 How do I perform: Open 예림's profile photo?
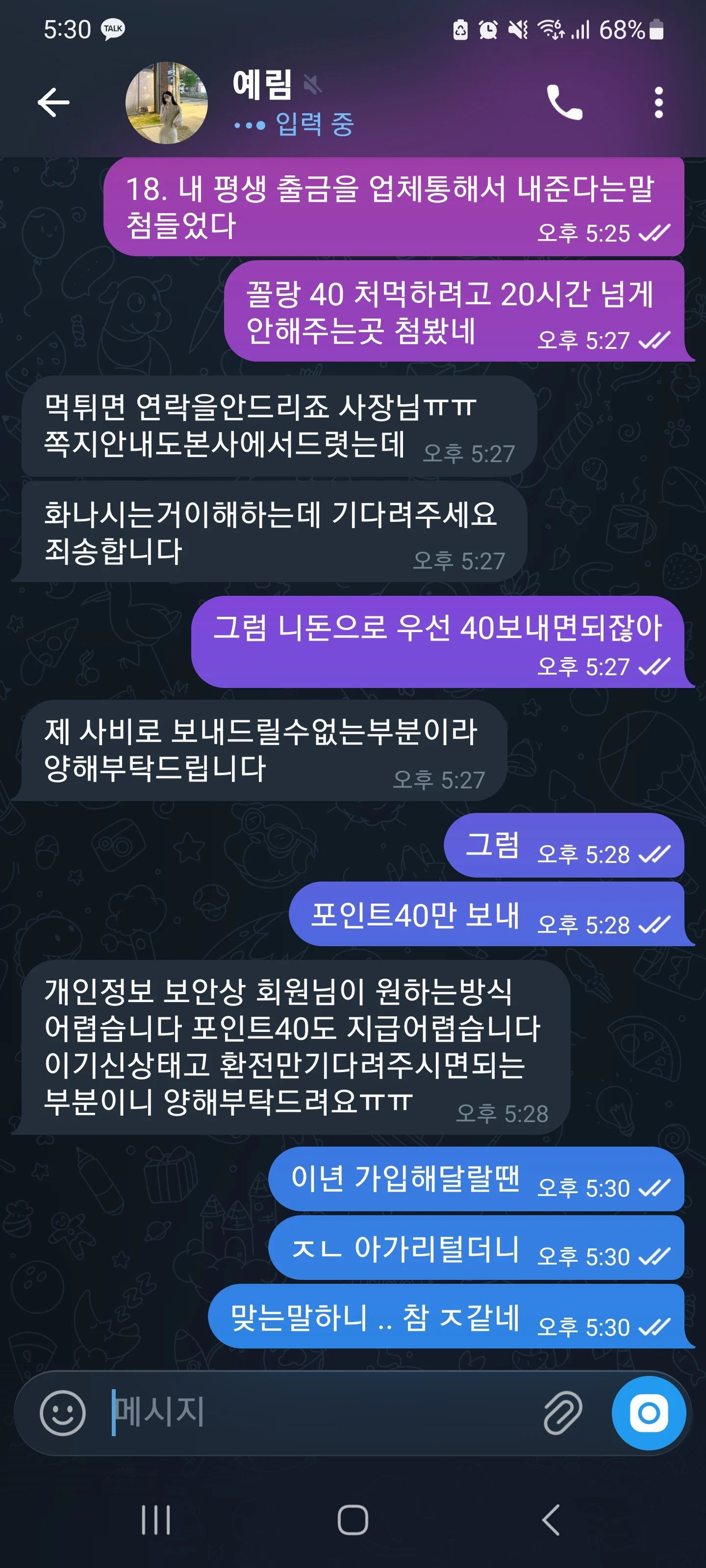[166, 102]
